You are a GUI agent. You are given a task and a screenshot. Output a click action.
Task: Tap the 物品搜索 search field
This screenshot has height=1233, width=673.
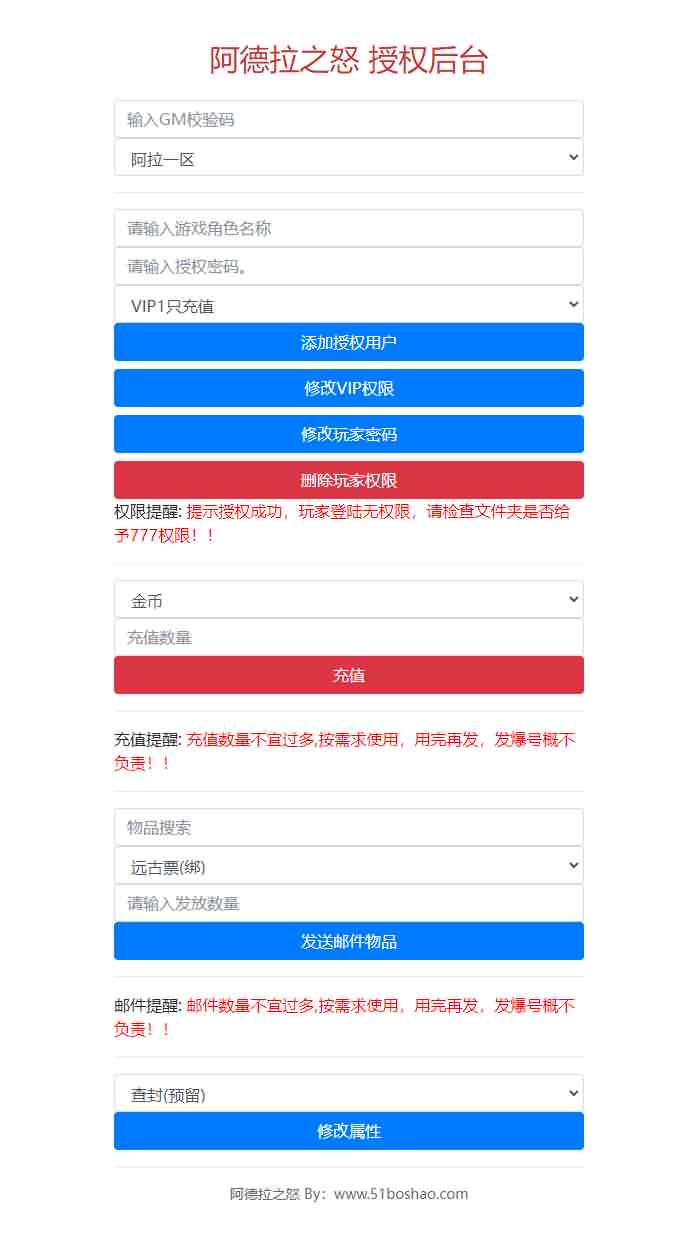(x=348, y=827)
